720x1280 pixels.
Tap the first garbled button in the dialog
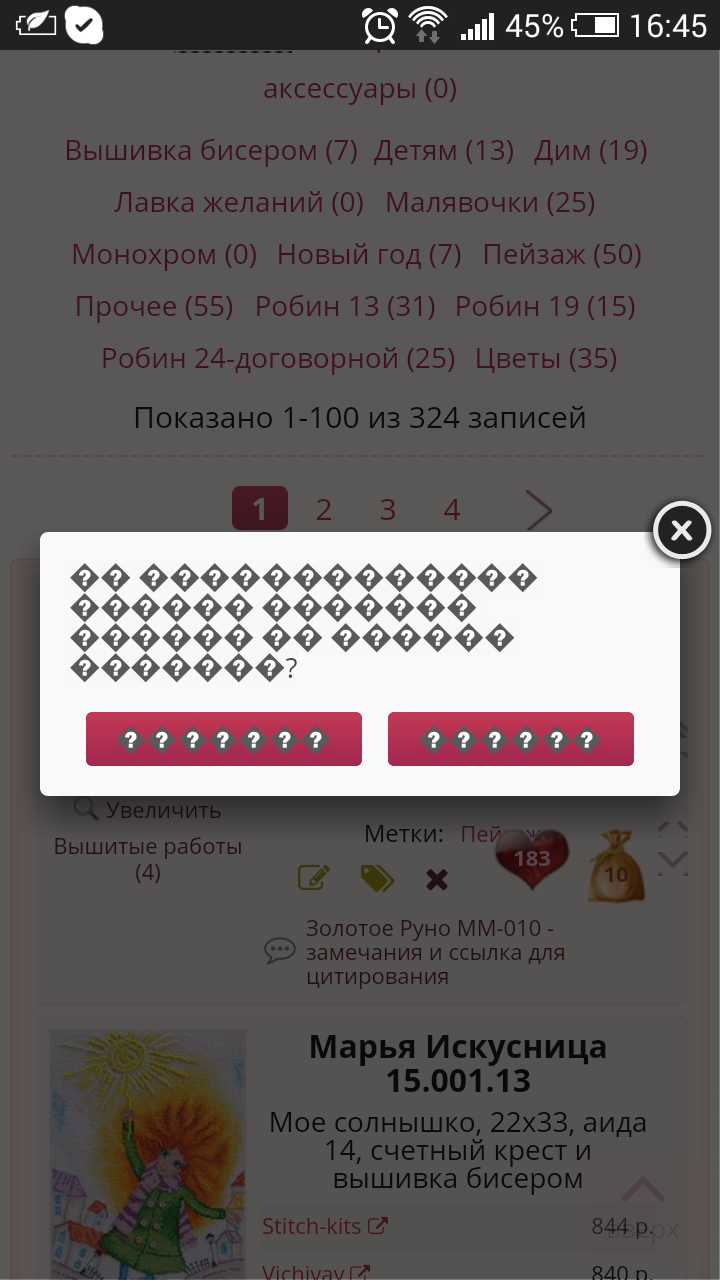224,739
